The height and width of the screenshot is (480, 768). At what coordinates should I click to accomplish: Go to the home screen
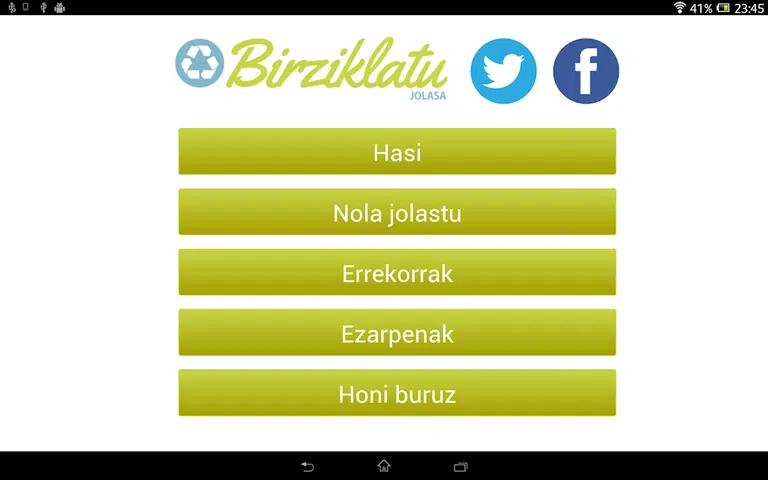tap(384, 466)
